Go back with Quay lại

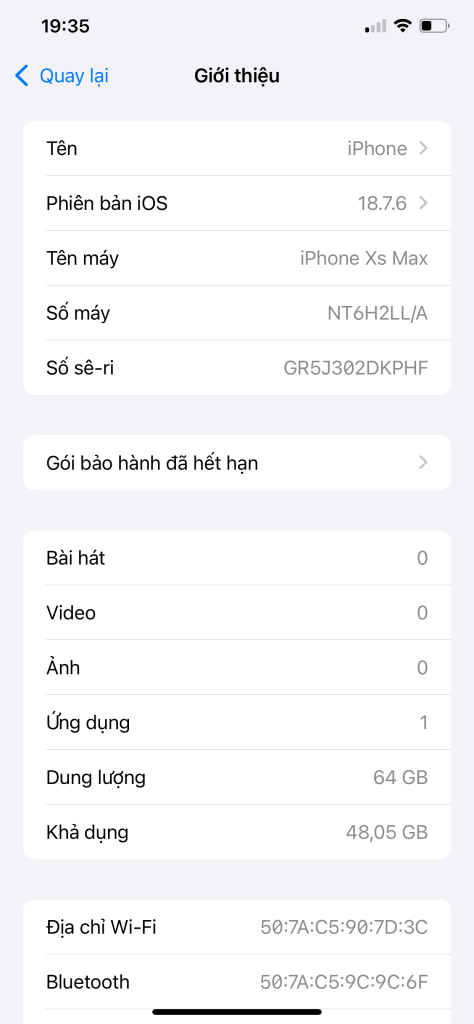(x=61, y=76)
